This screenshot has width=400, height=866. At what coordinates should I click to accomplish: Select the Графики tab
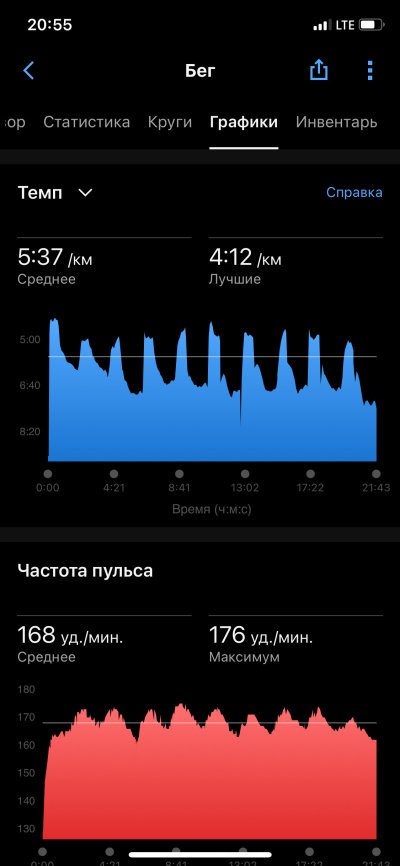(x=244, y=122)
